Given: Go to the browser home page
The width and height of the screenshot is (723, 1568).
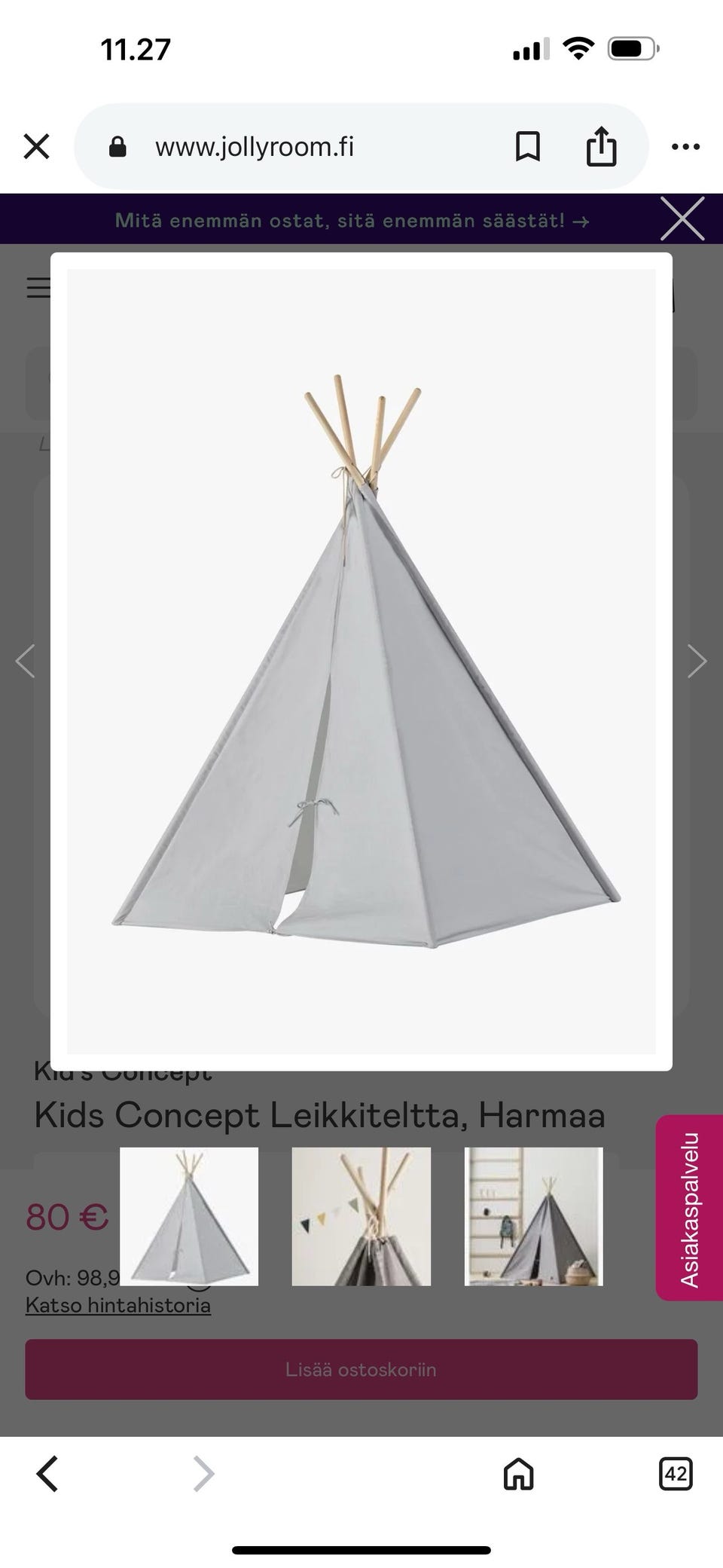Looking at the screenshot, I should pos(518,1474).
